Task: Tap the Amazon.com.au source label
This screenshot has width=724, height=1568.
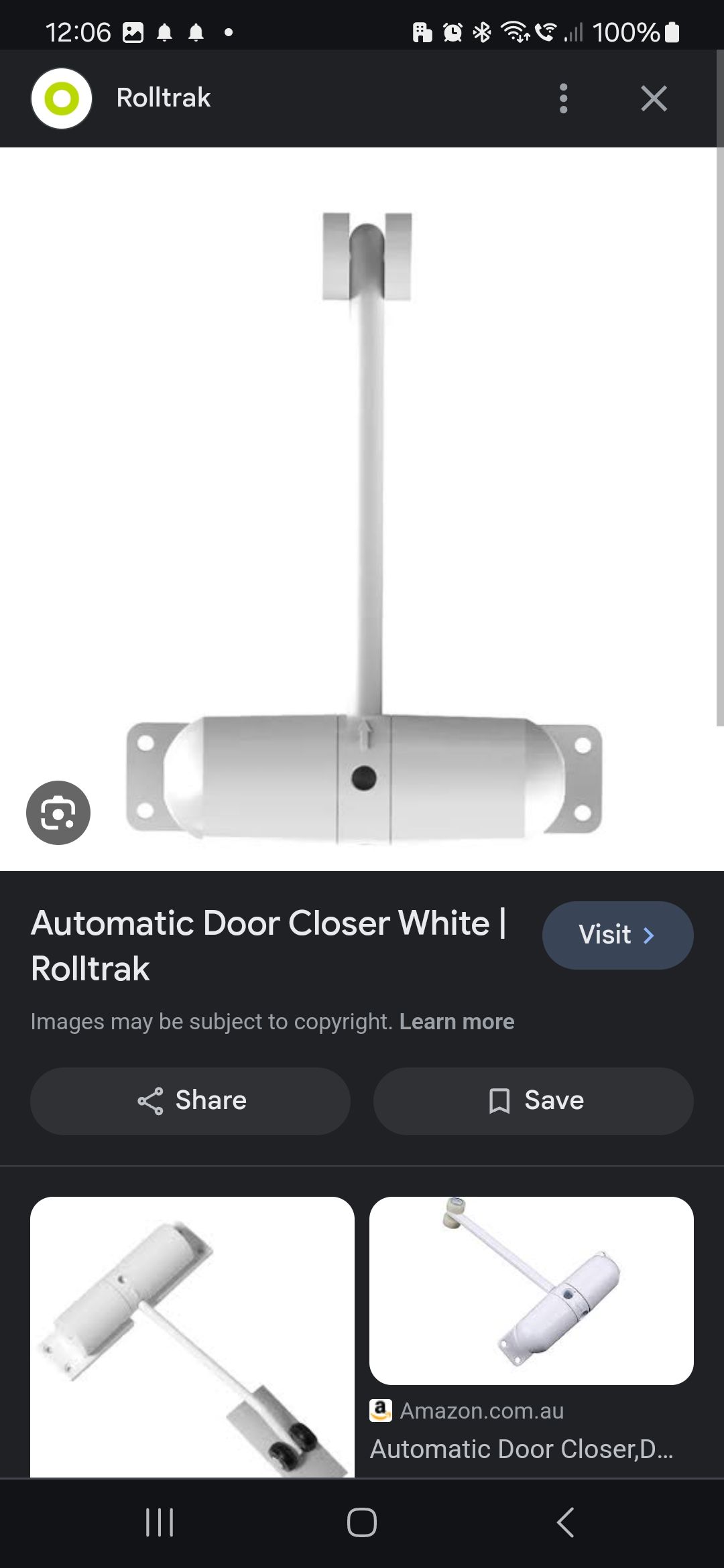Action: point(480,1411)
